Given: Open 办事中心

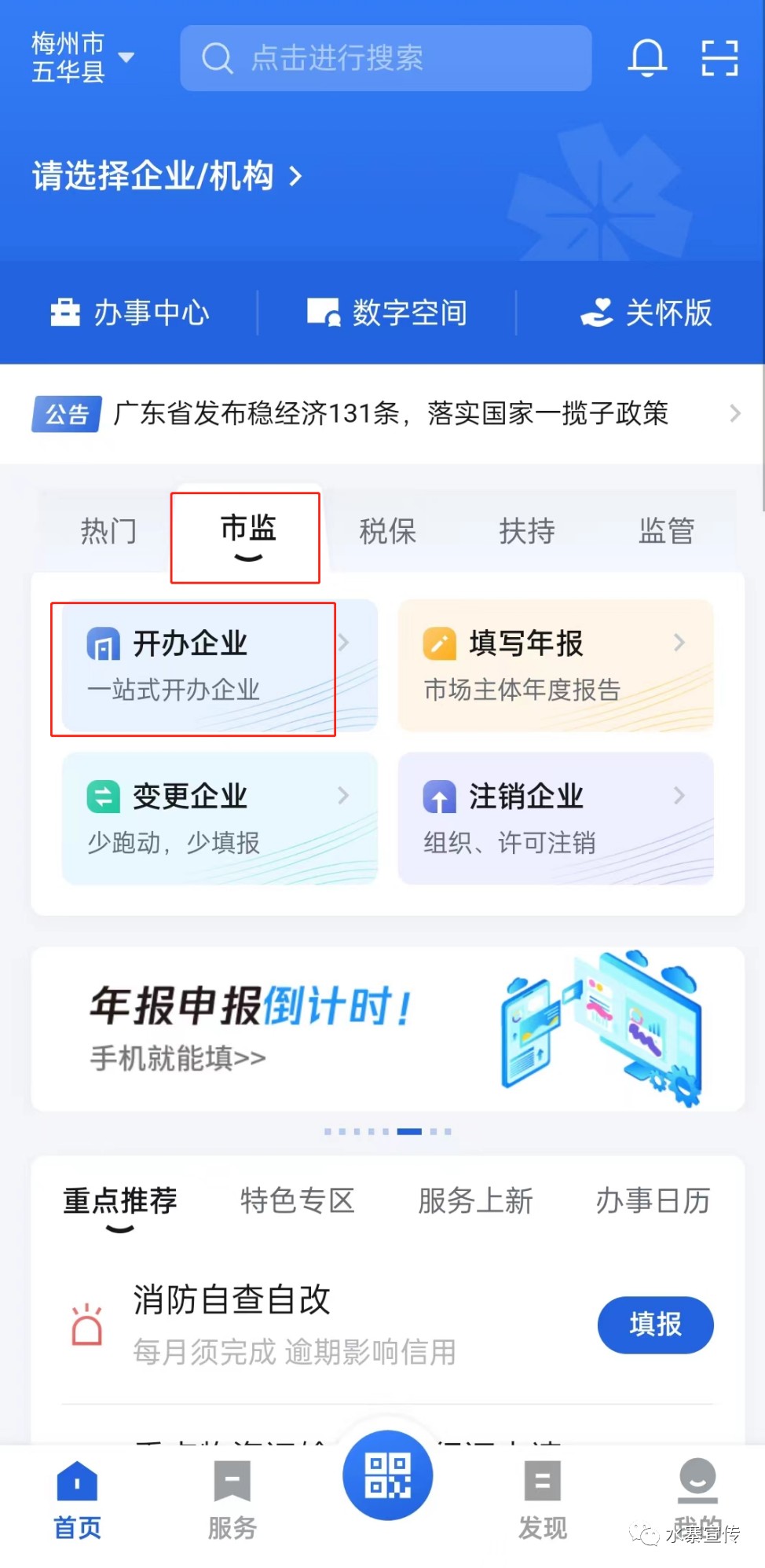Looking at the screenshot, I should (130, 313).
